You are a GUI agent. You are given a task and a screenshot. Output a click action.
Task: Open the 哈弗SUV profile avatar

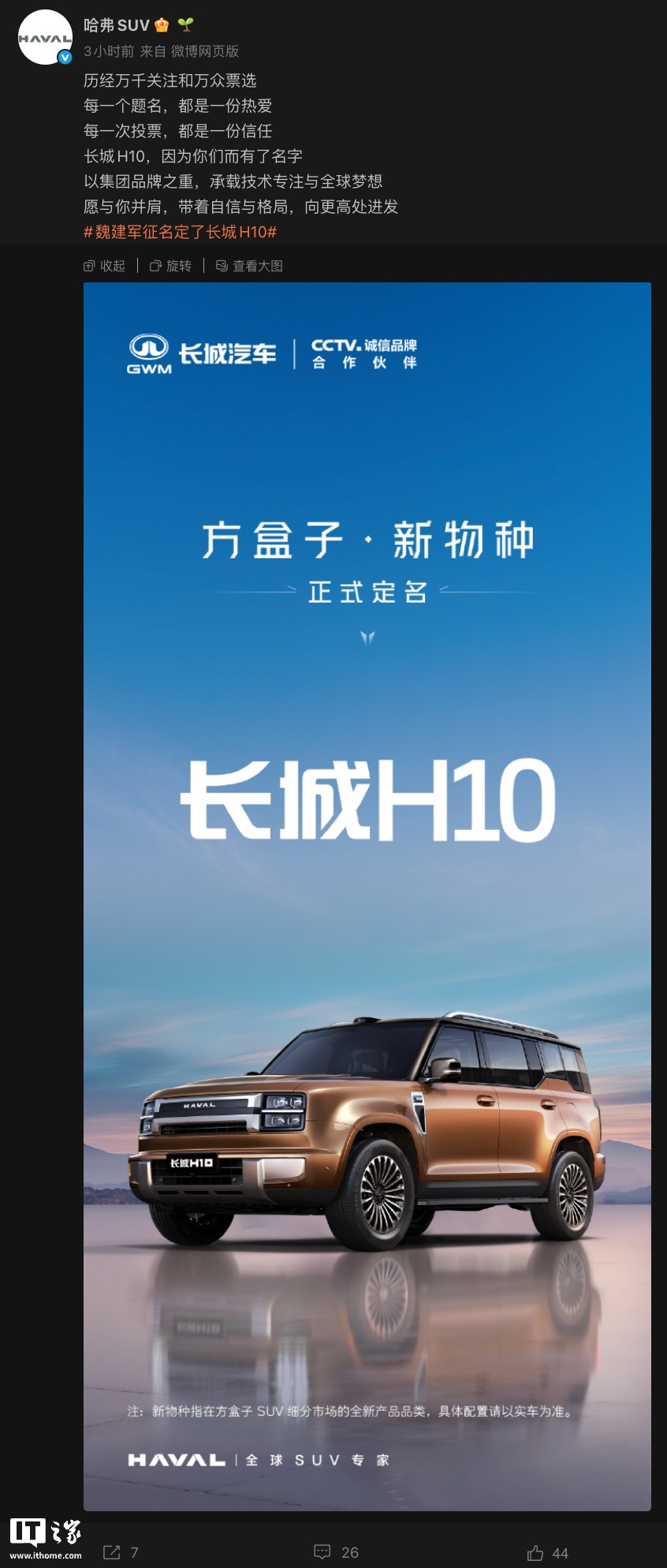point(45,37)
